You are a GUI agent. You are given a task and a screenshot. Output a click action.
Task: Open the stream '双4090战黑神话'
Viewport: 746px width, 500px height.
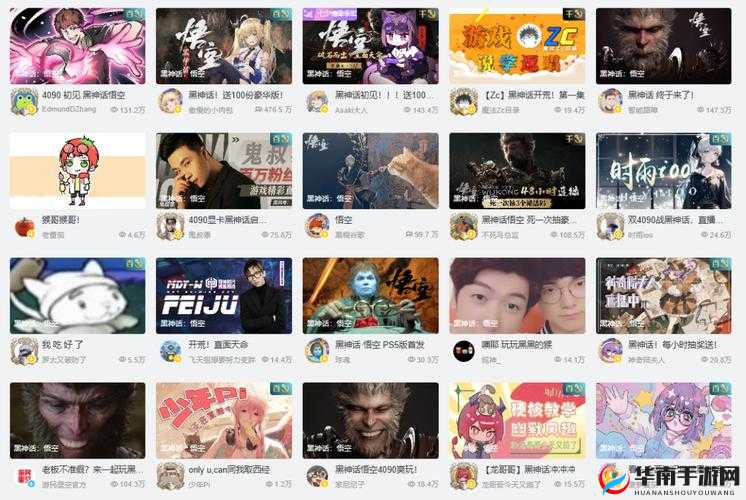(x=664, y=170)
